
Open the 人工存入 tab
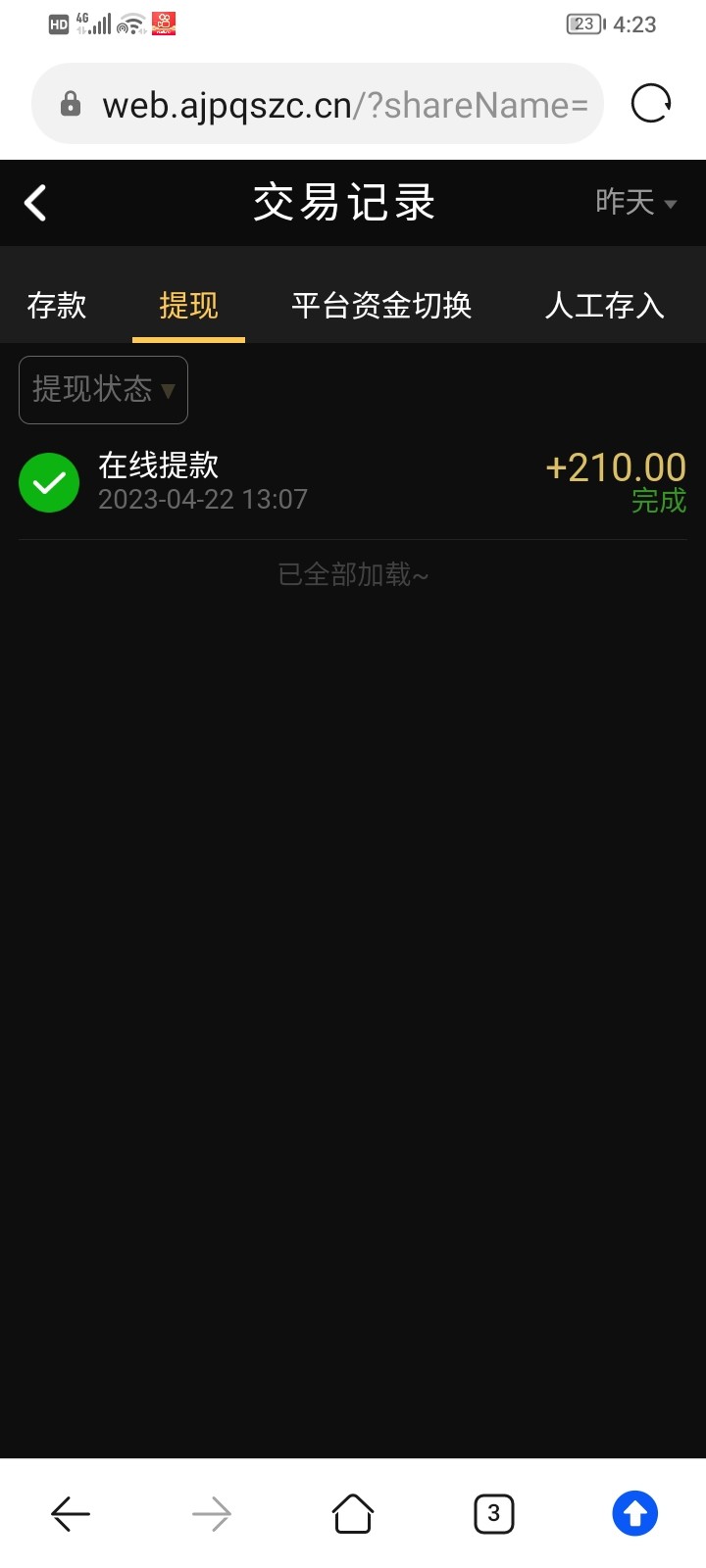pos(604,306)
